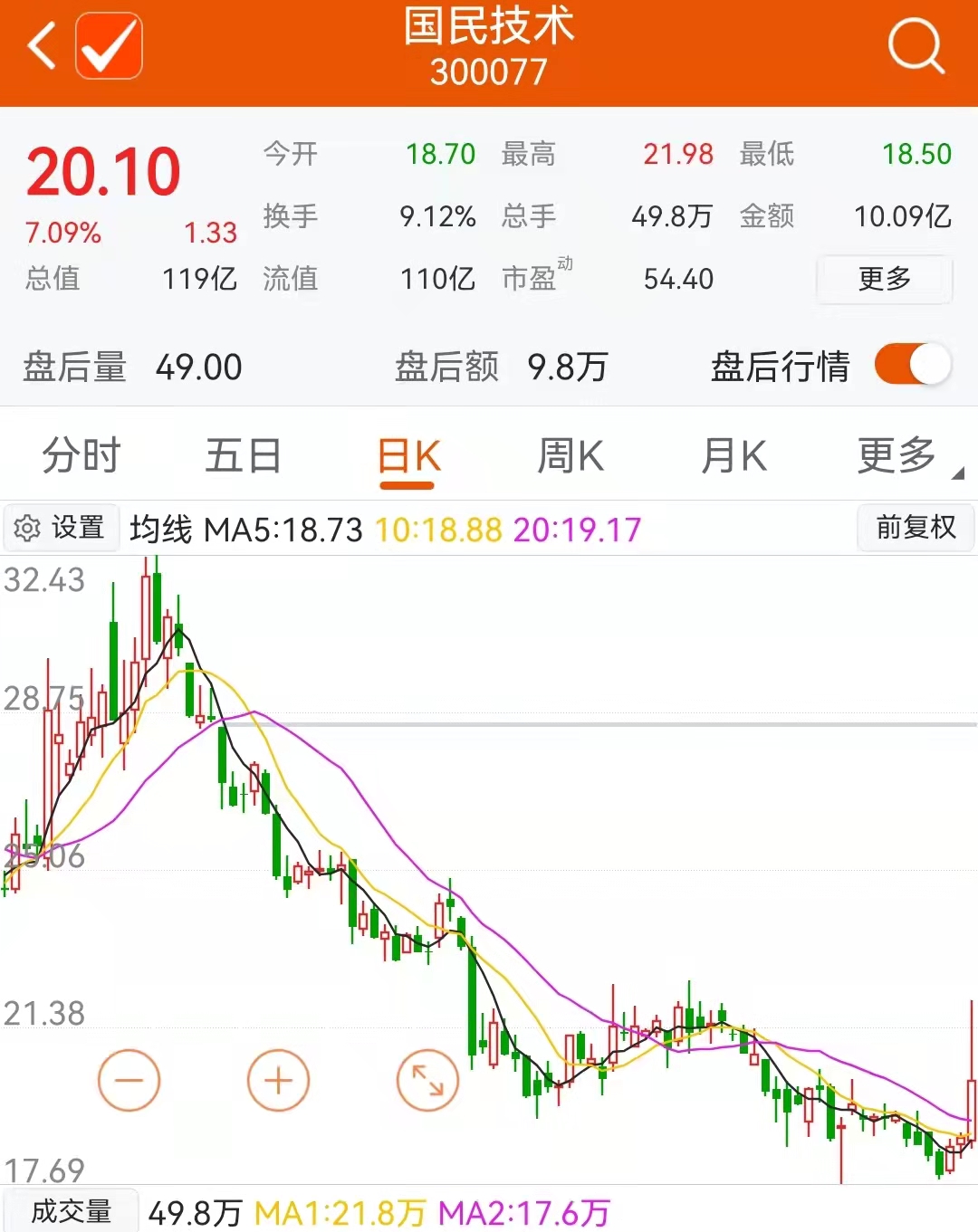The height and width of the screenshot is (1232, 978).
Task: Open stock search magnifier
Action: pyautogui.click(x=916, y=46)
